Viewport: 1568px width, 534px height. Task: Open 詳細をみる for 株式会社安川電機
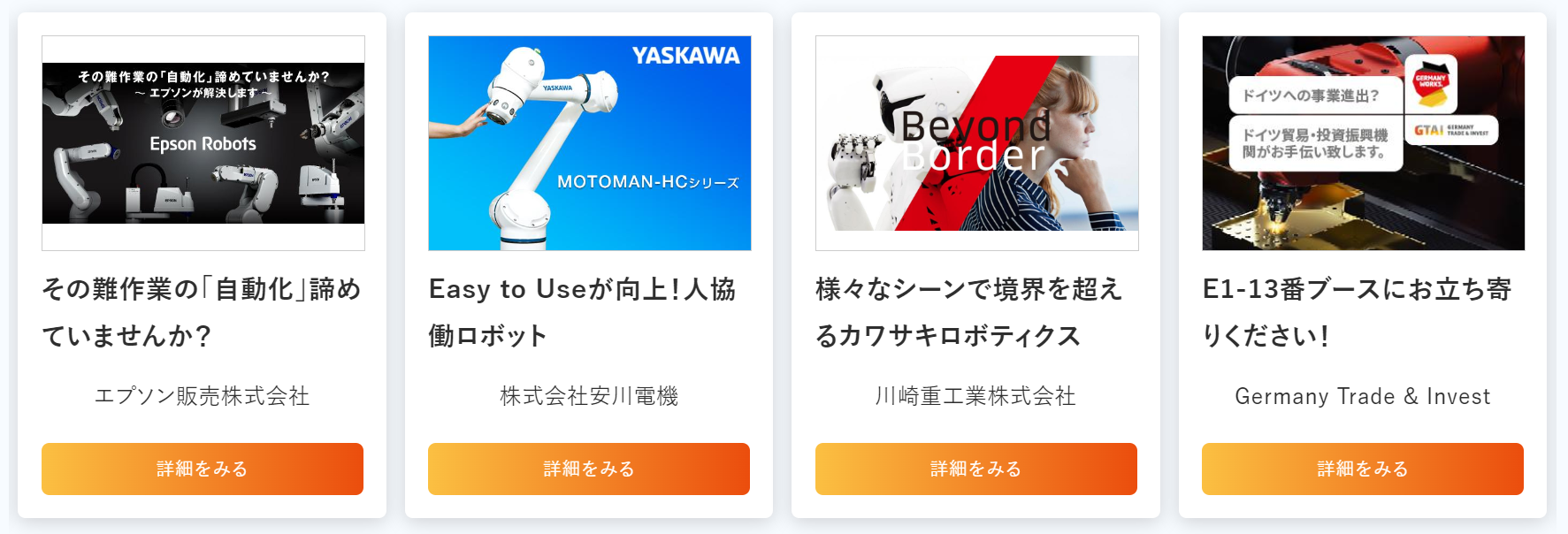(589, 469)
